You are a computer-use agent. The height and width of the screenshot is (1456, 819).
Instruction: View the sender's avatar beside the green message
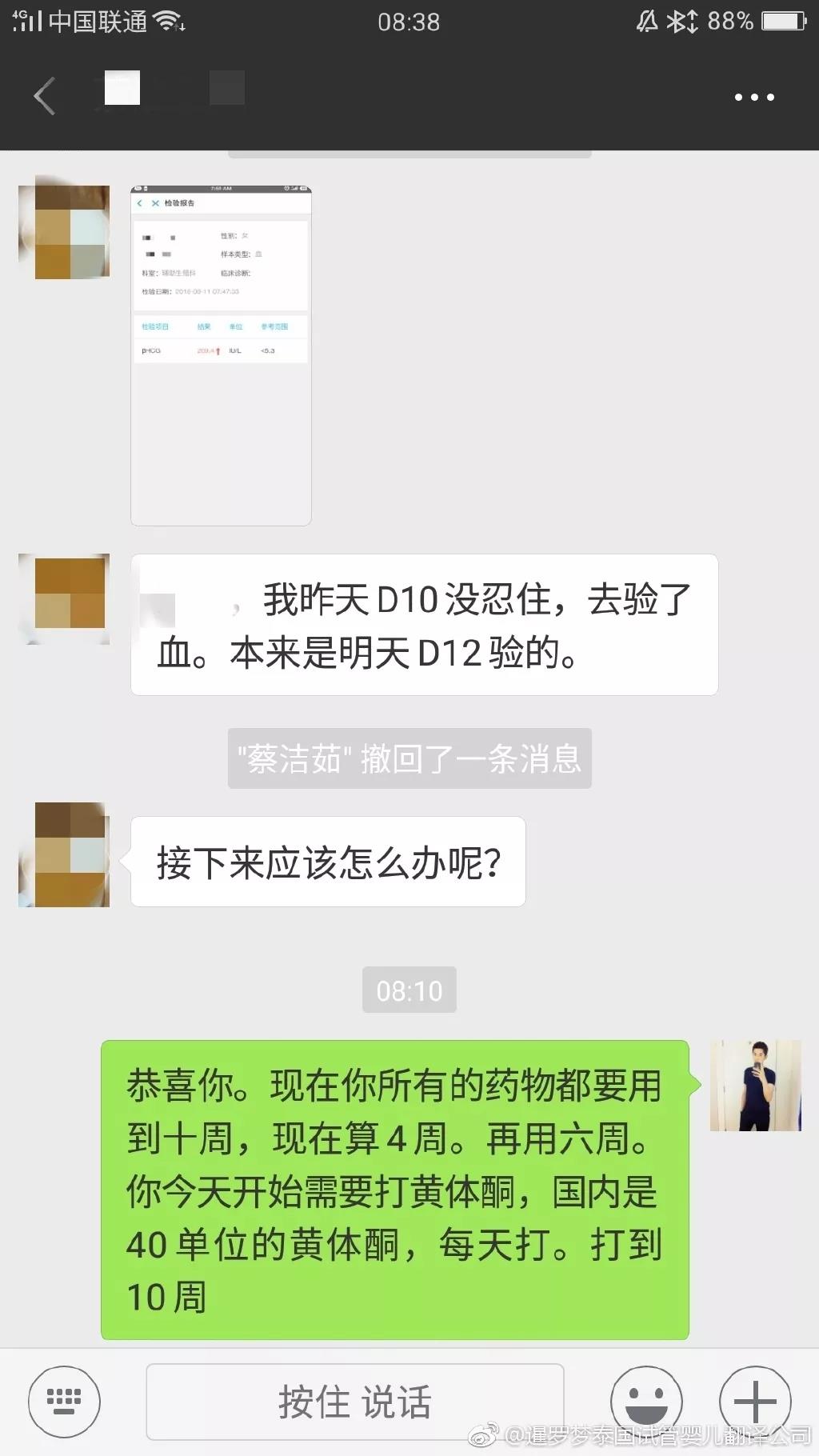(755, 1085)
